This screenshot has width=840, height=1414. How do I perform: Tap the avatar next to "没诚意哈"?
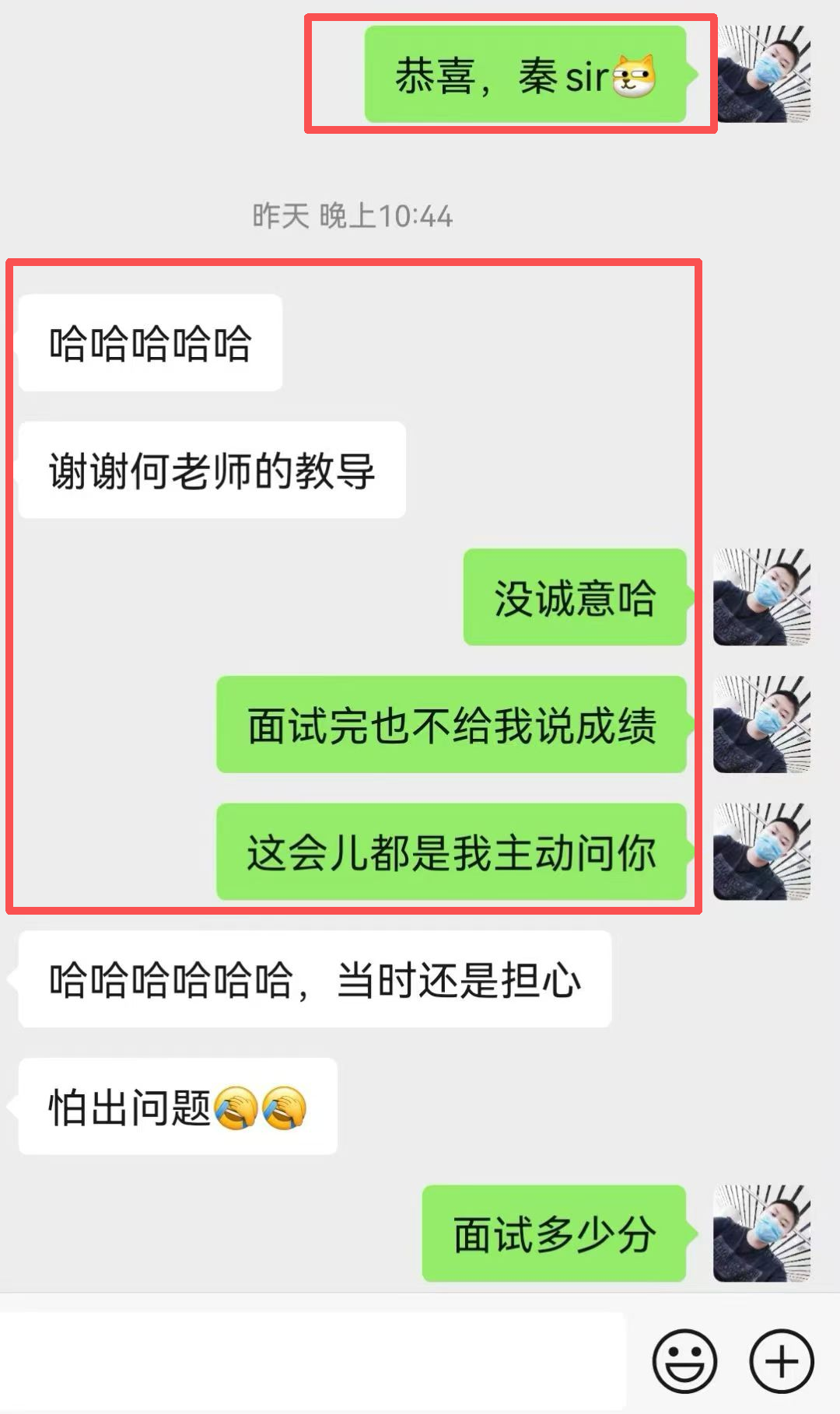[761, 597]
